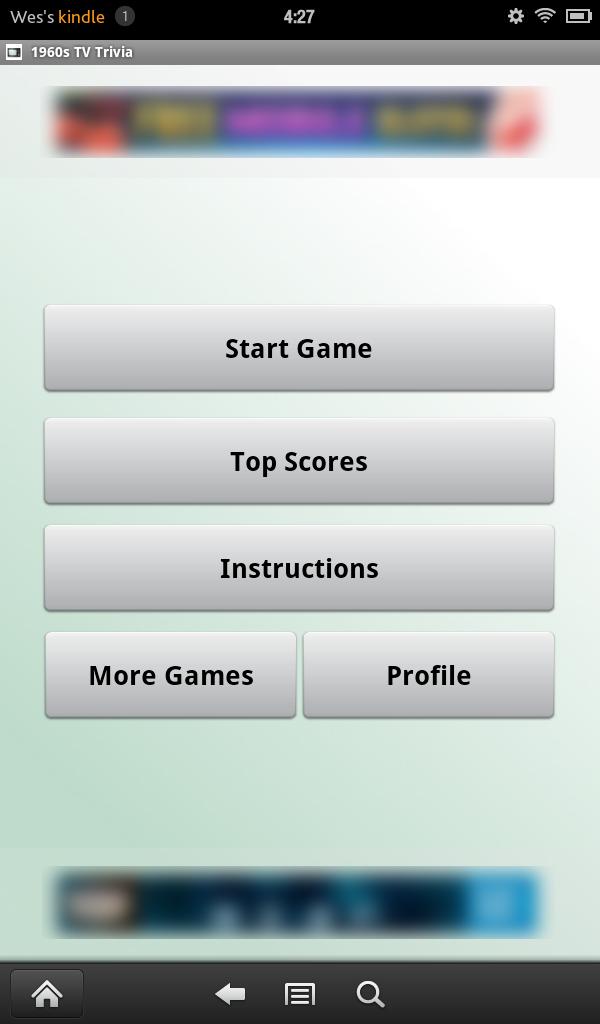Go back using the back arrow

231,994
